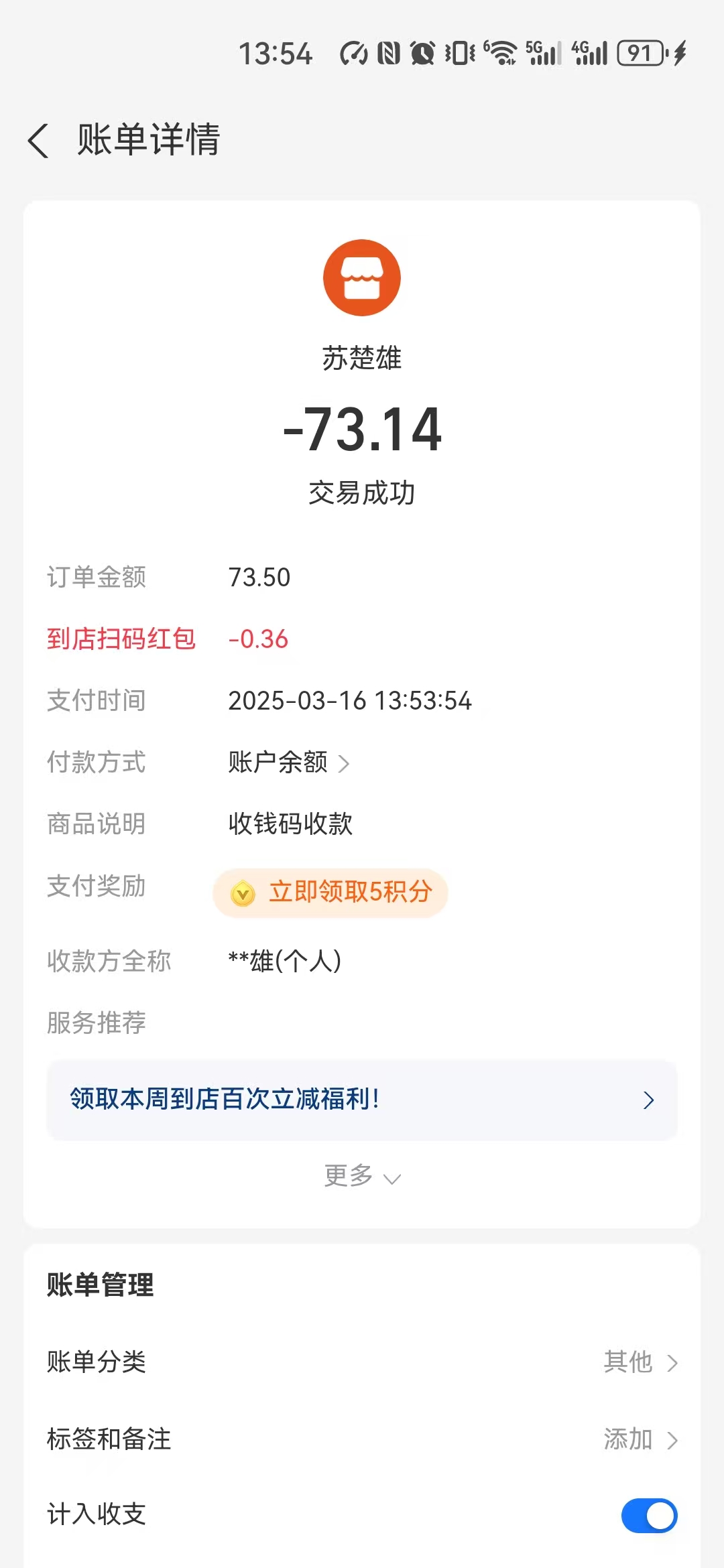
Task: Open the 账户余额 payment method details
Action: [x=288, y=763]
